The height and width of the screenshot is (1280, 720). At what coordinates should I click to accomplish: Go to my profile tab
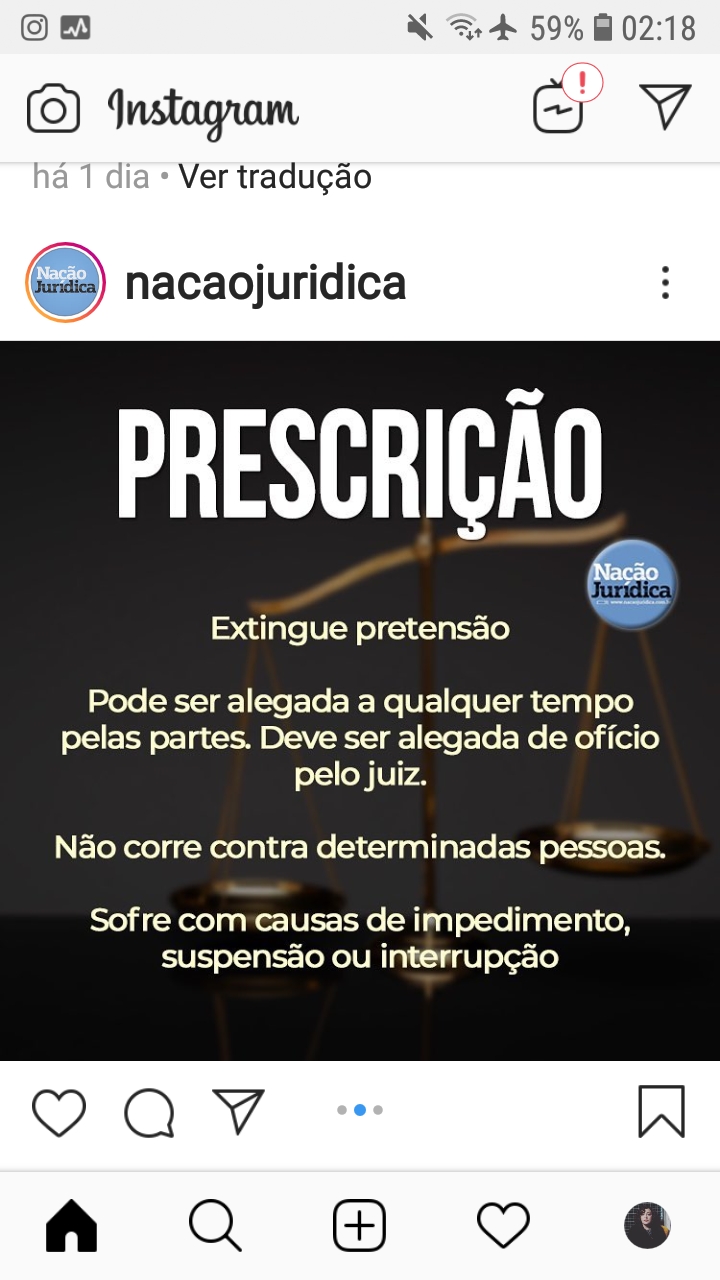pos(647,1225)
